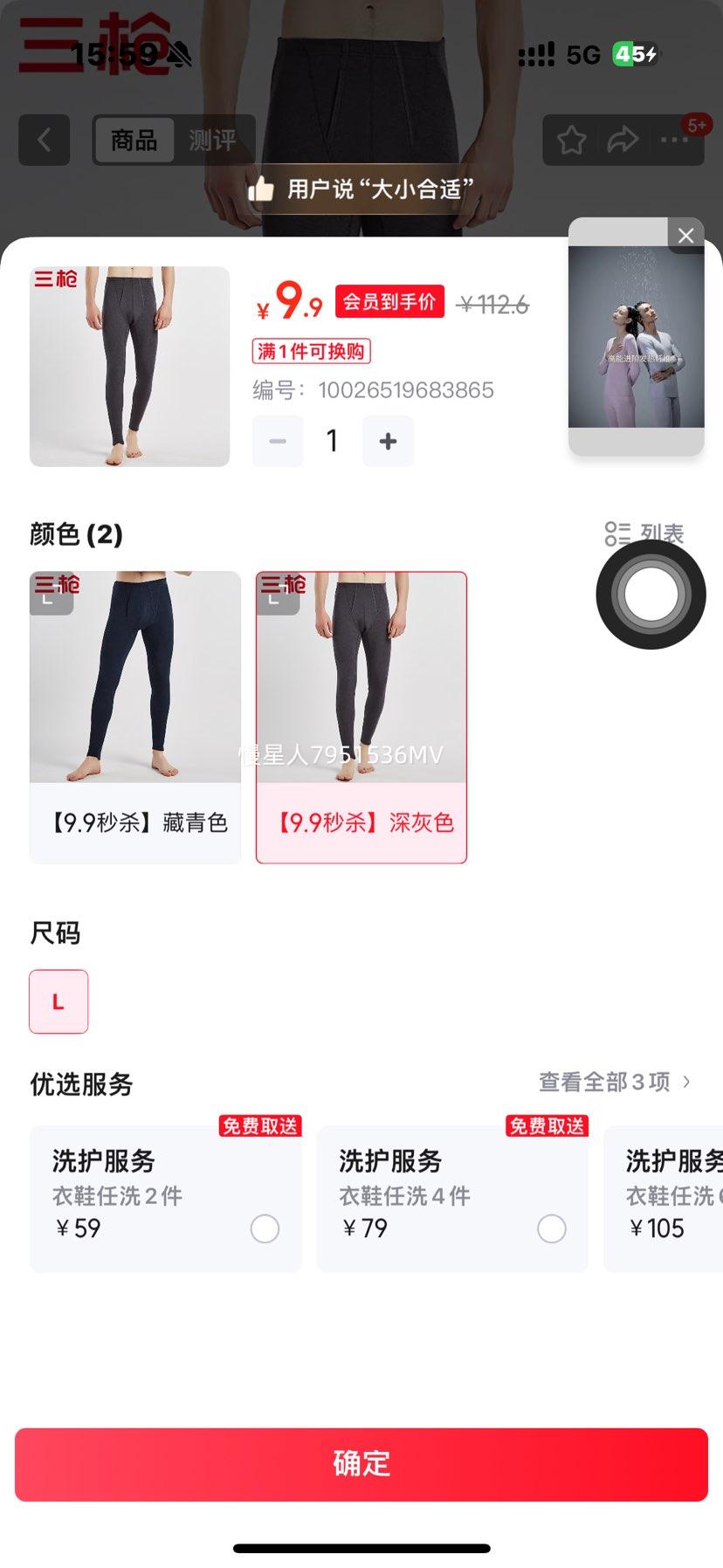This screenshot has width=723, height=1568.
Task: Tap the floating assistive touch button
Action: pyautogui.click(x=651, y=595)
